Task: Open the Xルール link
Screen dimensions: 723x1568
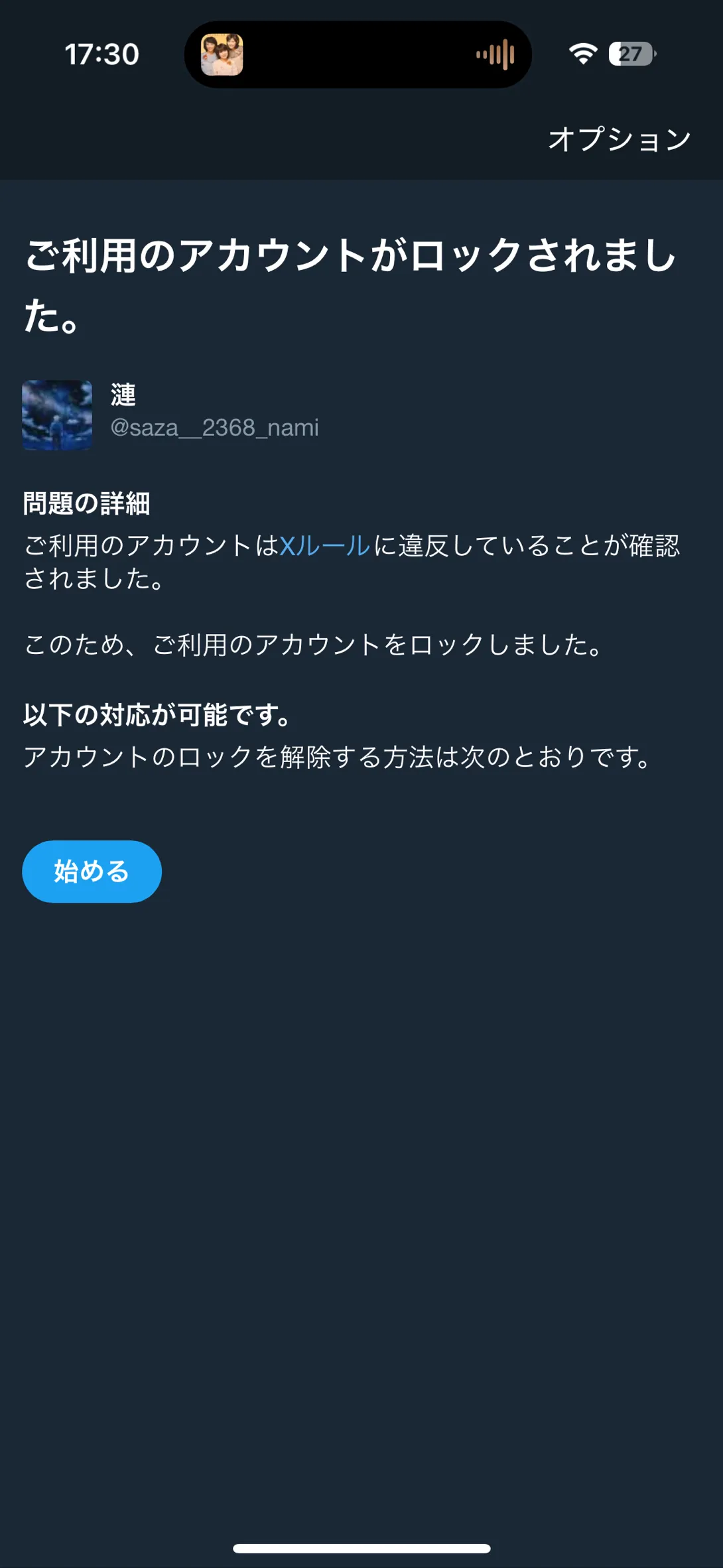Action: (324, 546)
